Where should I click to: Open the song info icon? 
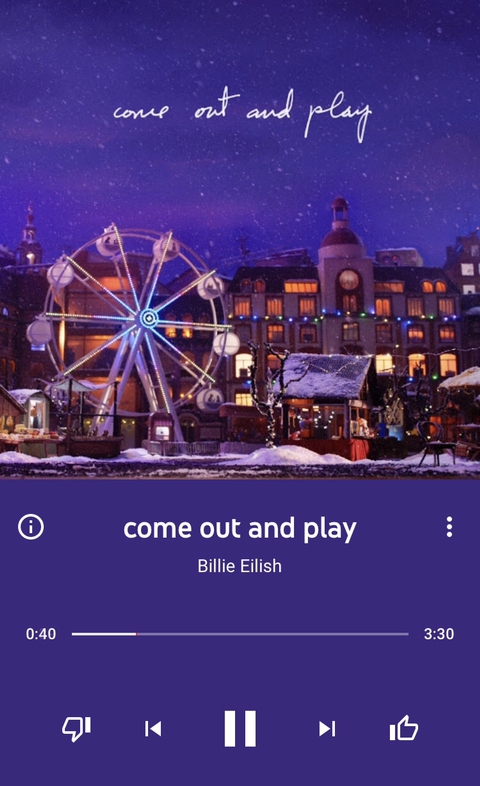coord(31,527)
